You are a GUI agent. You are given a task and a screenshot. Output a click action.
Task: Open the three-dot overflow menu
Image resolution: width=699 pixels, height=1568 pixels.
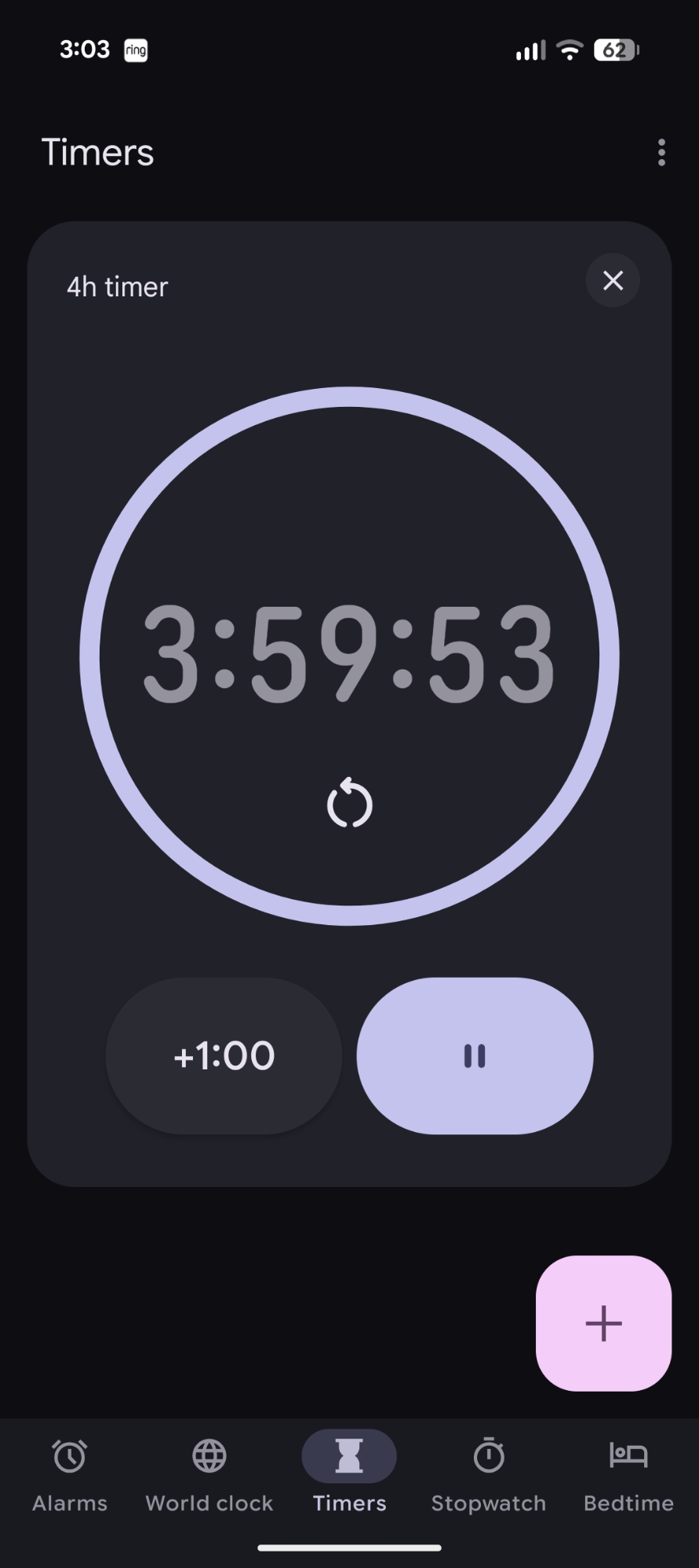point(661,153)
